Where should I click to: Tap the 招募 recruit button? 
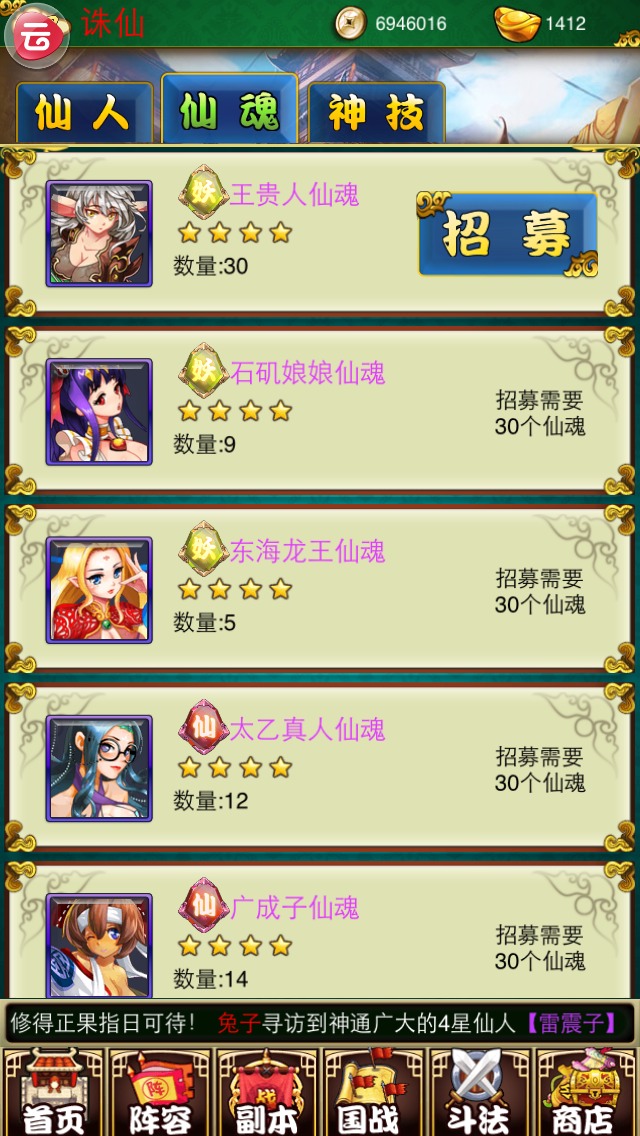point(507,234)
